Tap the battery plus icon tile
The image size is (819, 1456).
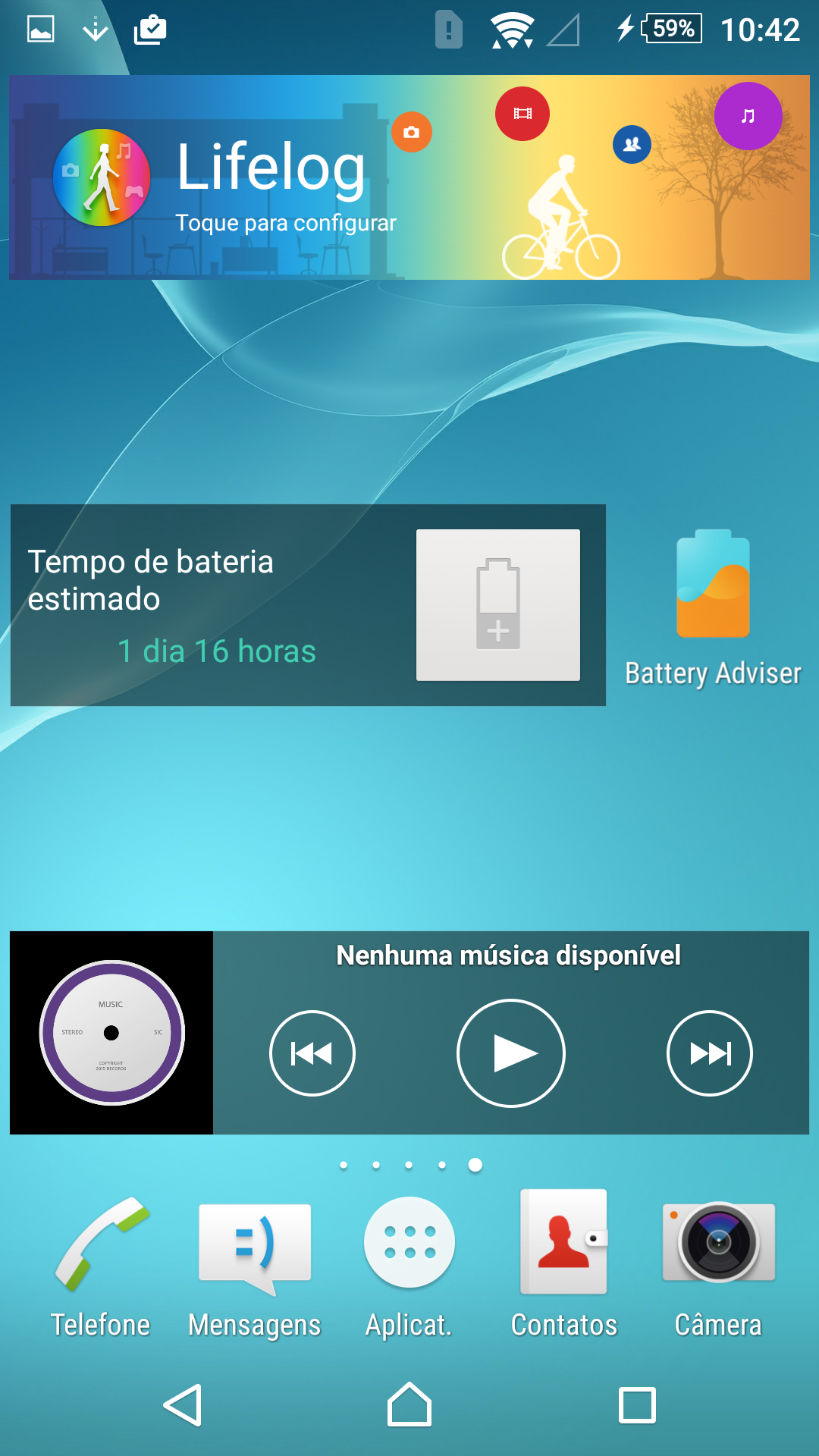498,605
